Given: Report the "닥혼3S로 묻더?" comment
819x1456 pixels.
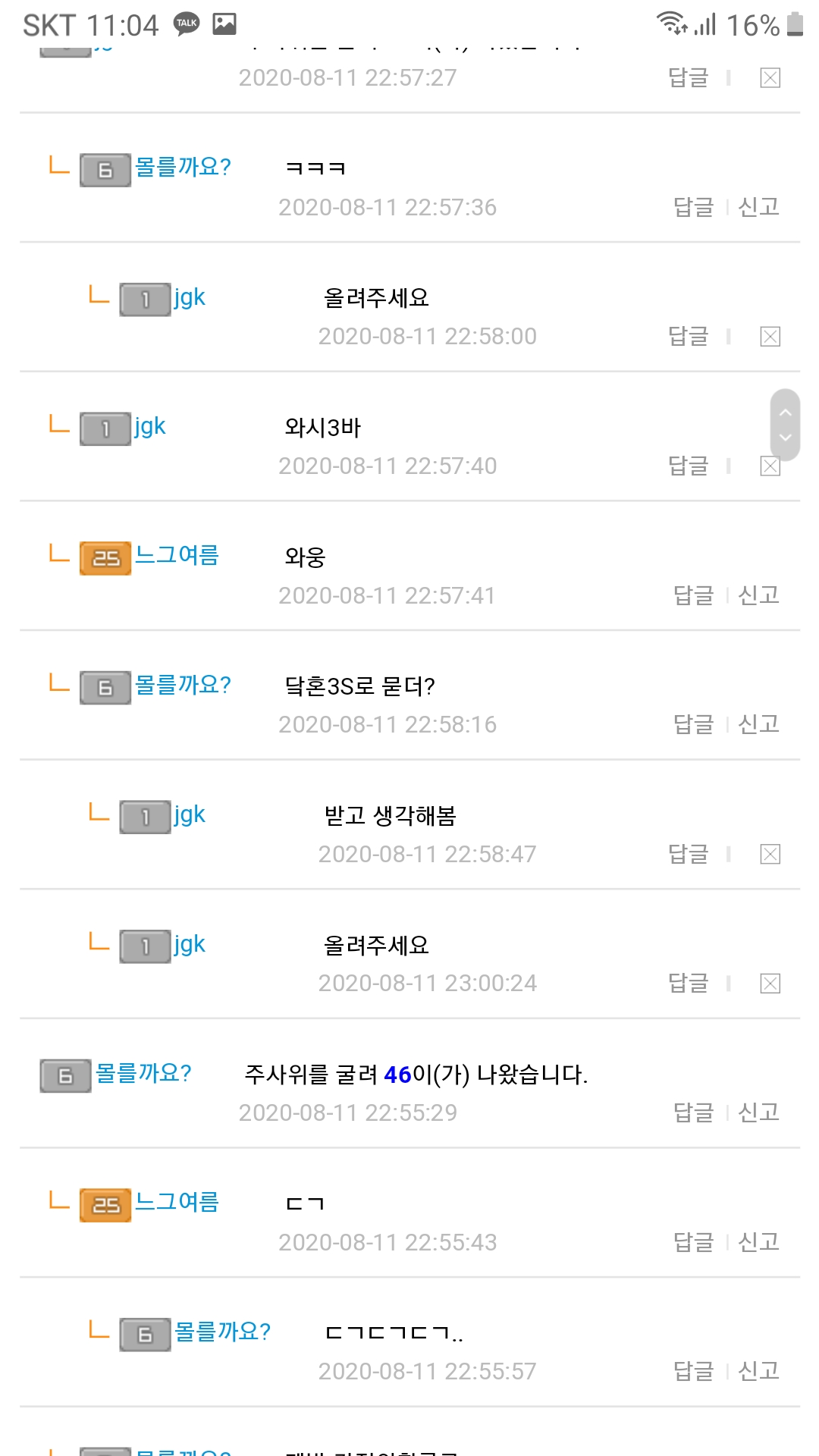Looking at the screenshot, I should coord(758,724).
